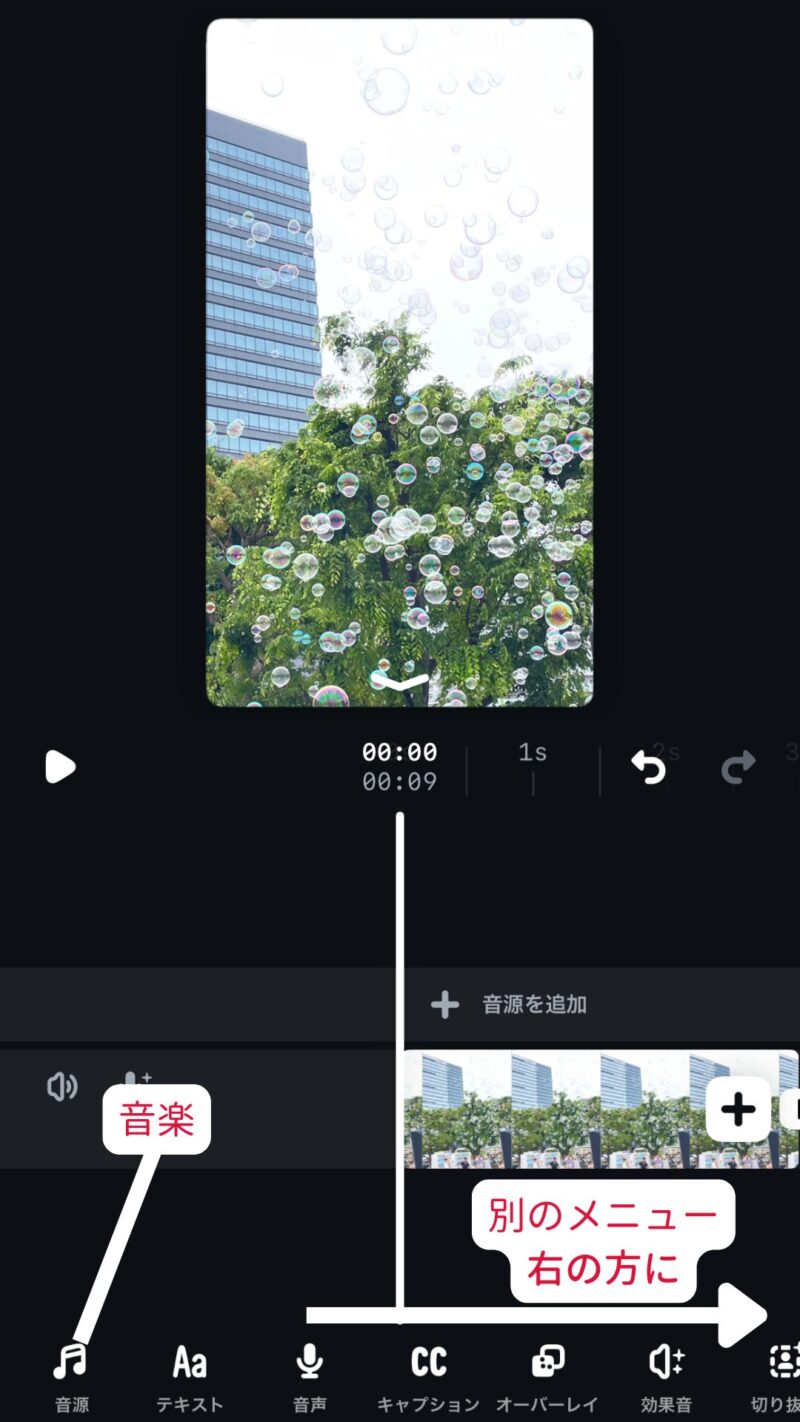
Task: Tap 音源を追加 to add audio
Action: tap(510, 1004)
